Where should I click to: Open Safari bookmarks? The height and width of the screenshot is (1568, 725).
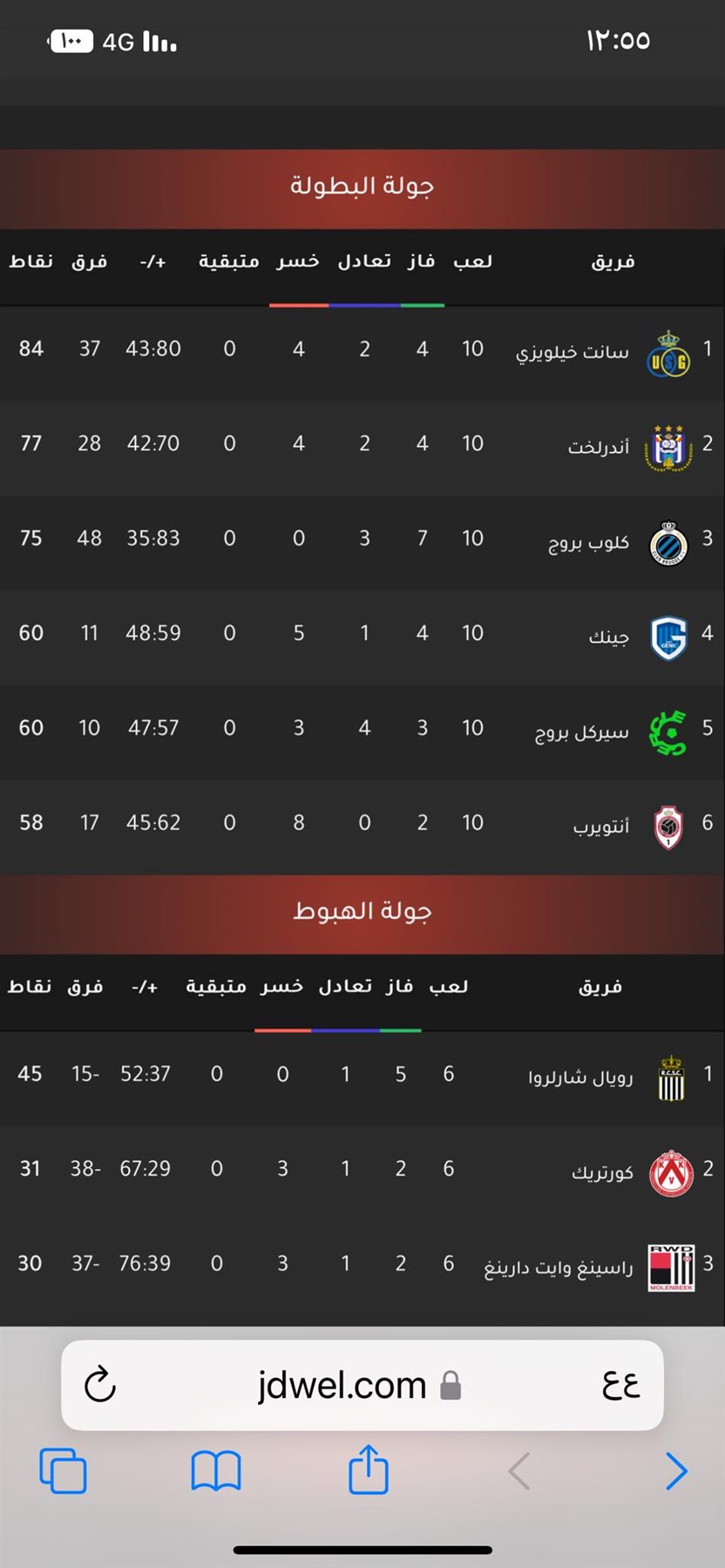pos(215,1471)
